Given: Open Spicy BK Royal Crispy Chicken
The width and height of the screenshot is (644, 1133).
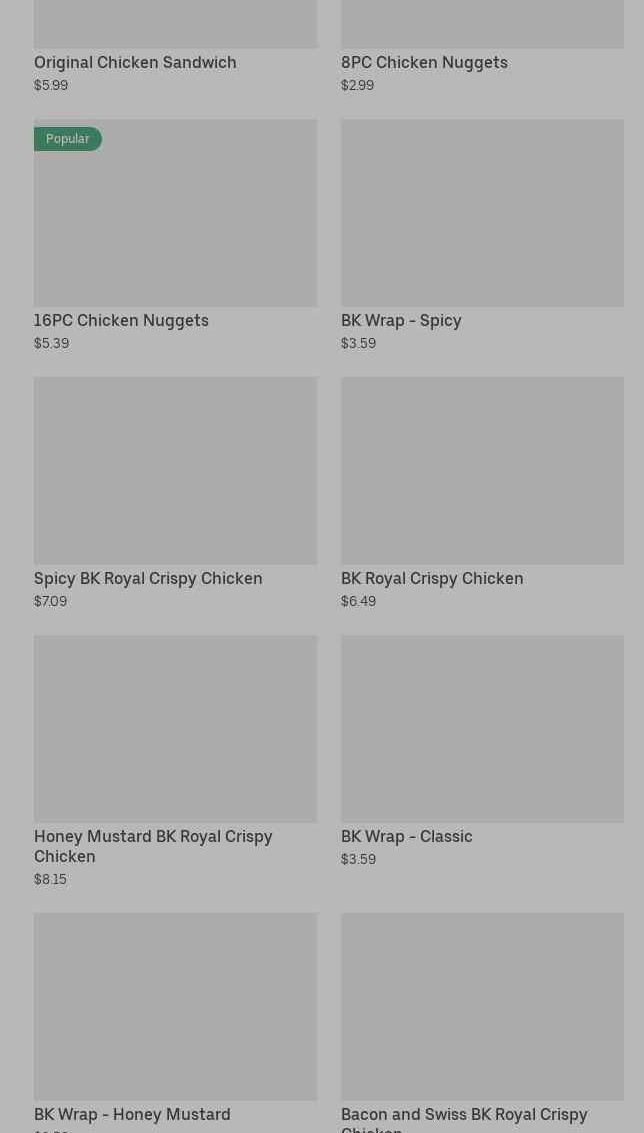Looking at the screenshot, I should coord(175,494).
